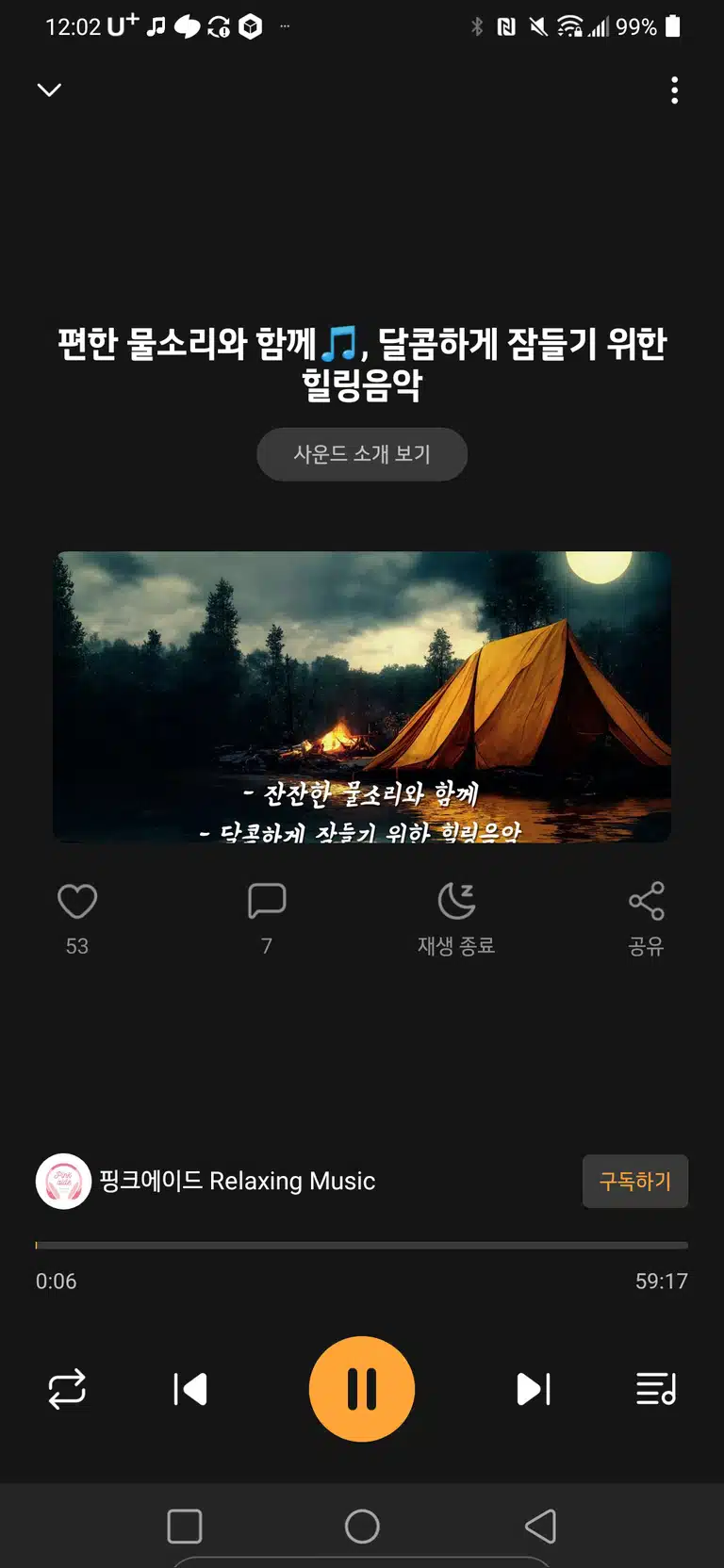This screenshot has width=724, height=1568.
Task: Open the 핑크에이드 Relaxing Music channel
Action: (x=206, y=1181)
